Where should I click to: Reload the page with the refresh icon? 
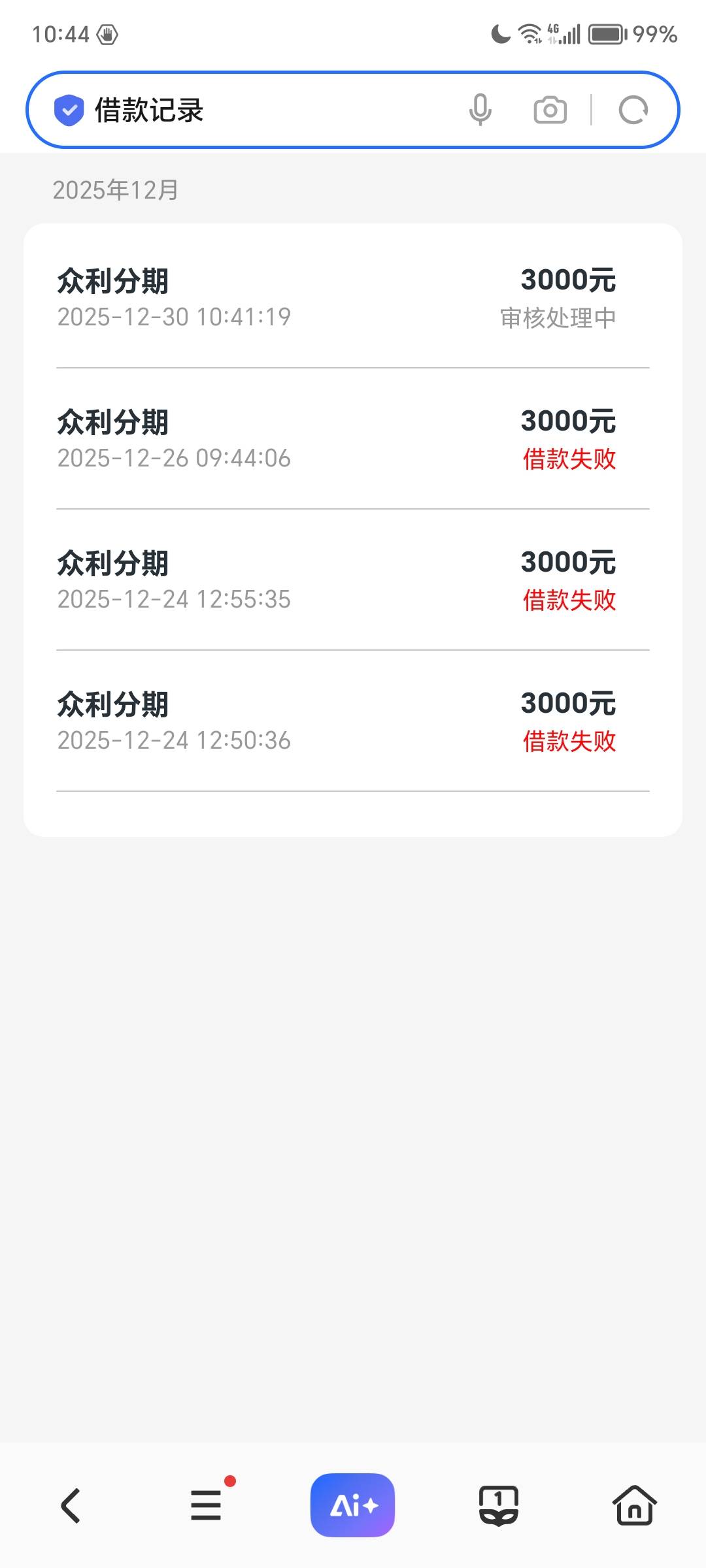[x=633, y=110]
